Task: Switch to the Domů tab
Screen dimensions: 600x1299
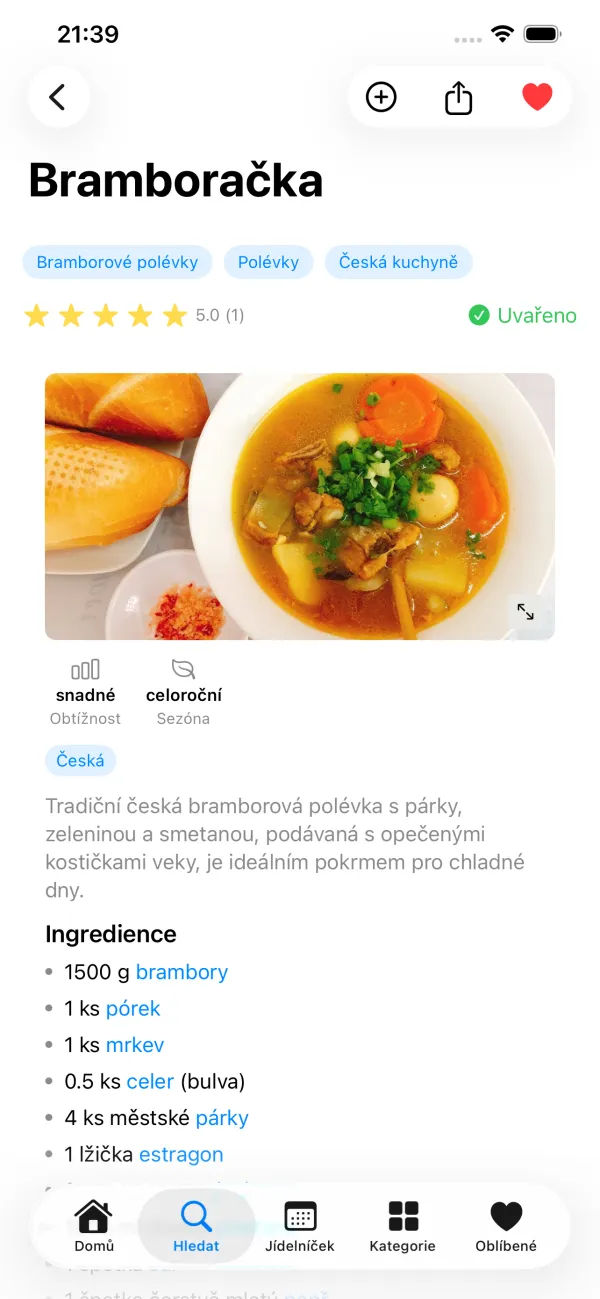Action: (x=94, y=1226)
